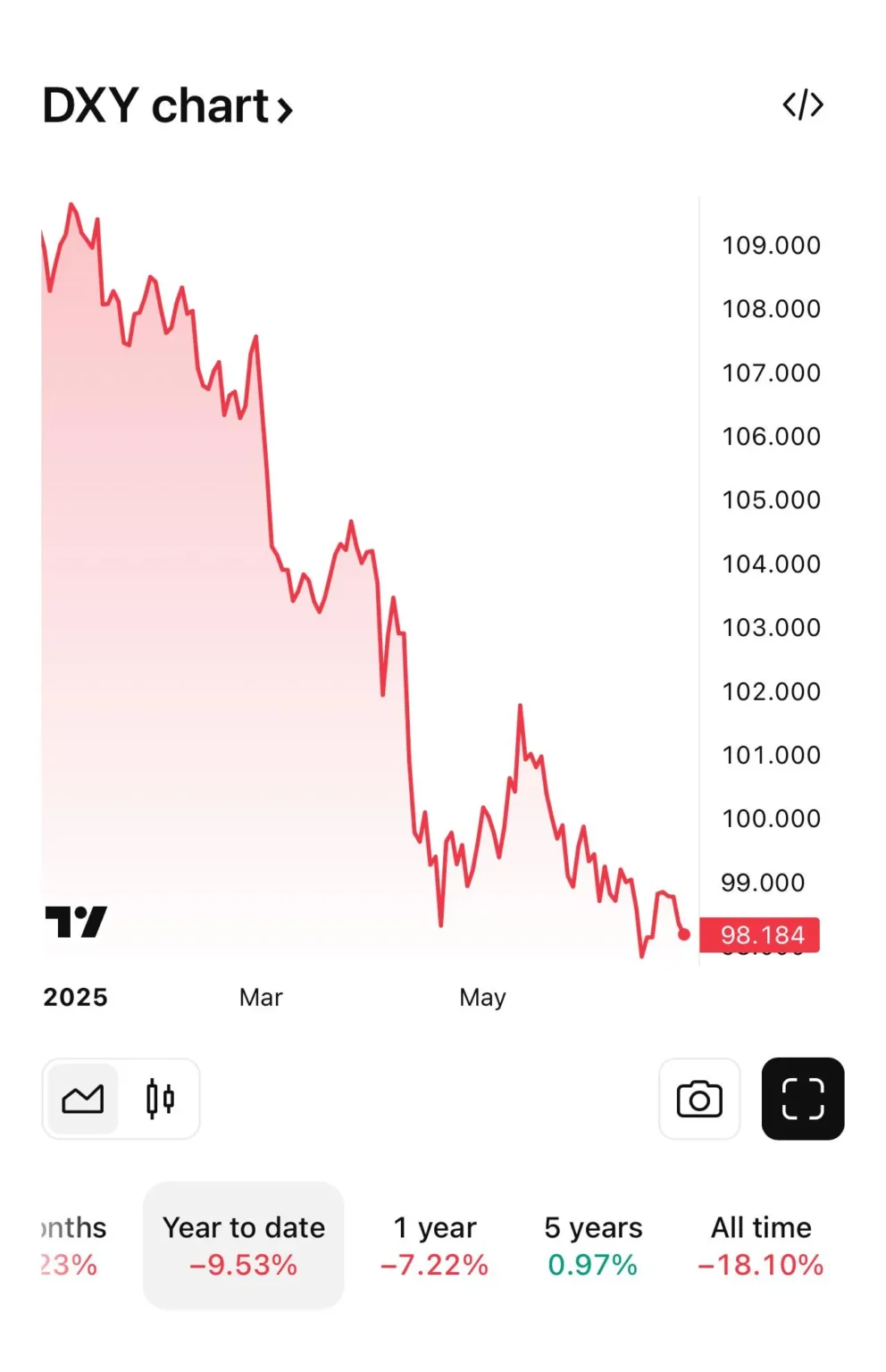Show the 5 years range
Screen dimensions: 886x1372
[x=593, y=1245]
